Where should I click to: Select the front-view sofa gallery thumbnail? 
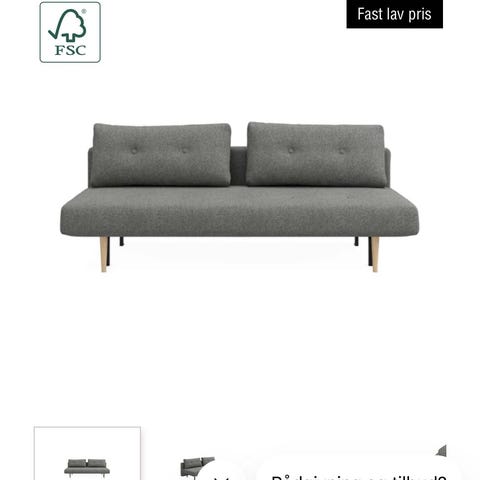pyautogui.click(x=87, y=454)
